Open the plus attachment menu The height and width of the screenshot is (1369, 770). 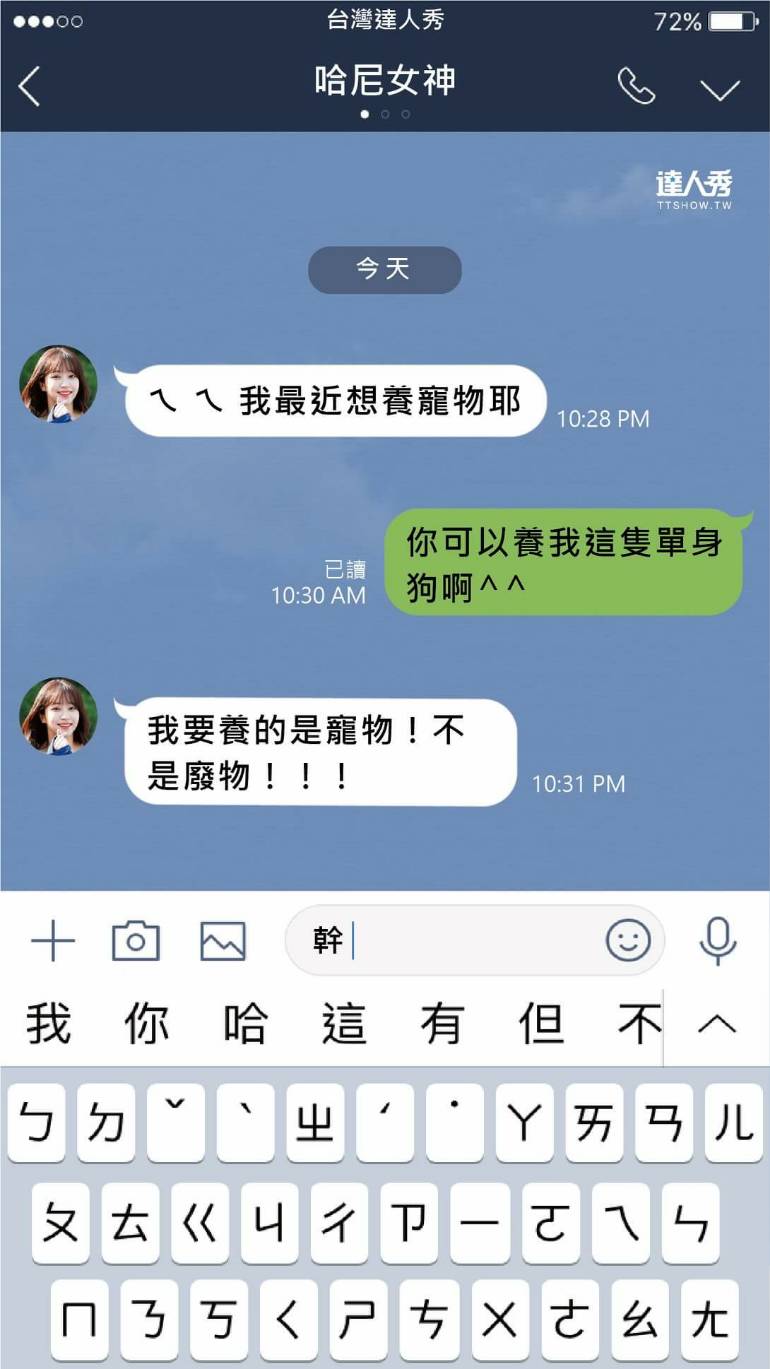(x=52, y=941)
